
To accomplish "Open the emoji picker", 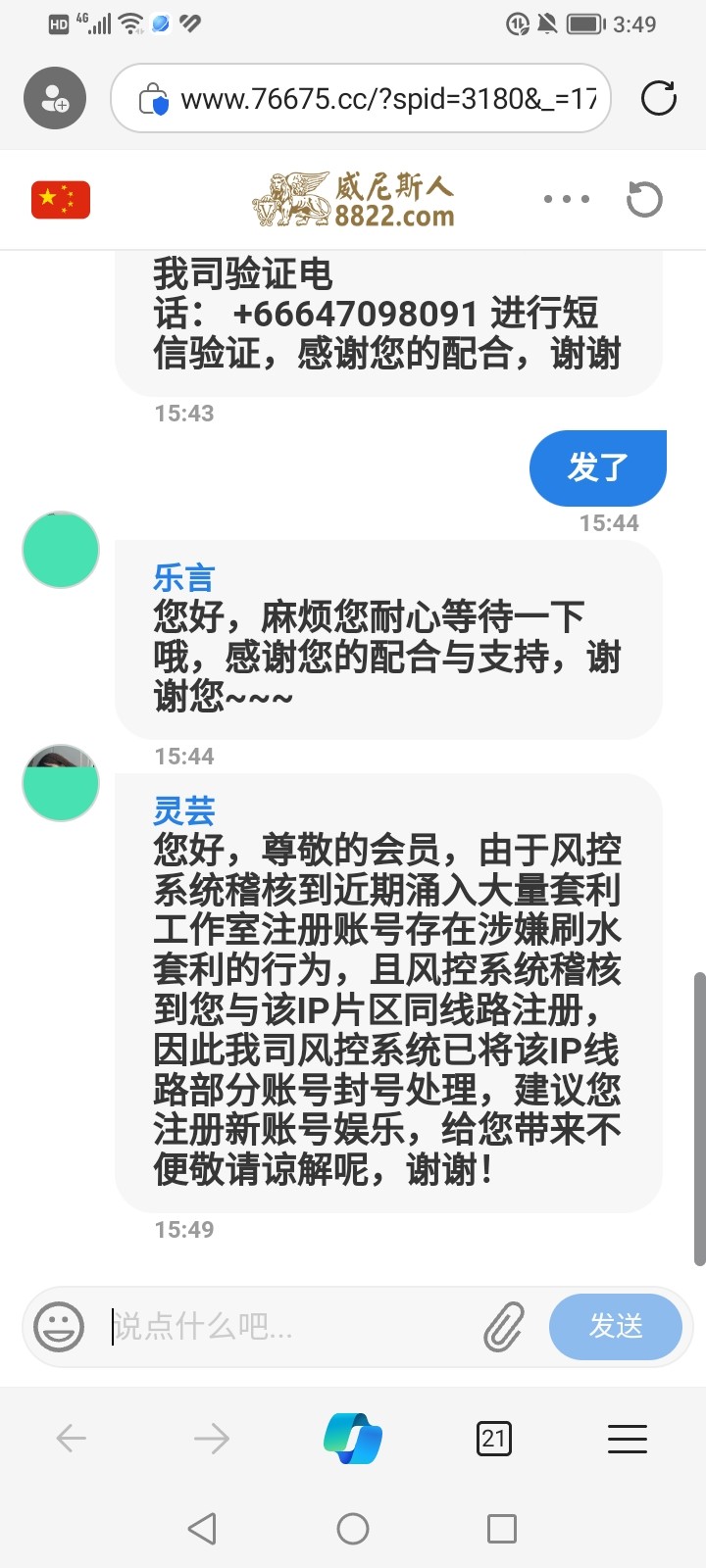I will pyautogui.click(x=59, y=1327).
